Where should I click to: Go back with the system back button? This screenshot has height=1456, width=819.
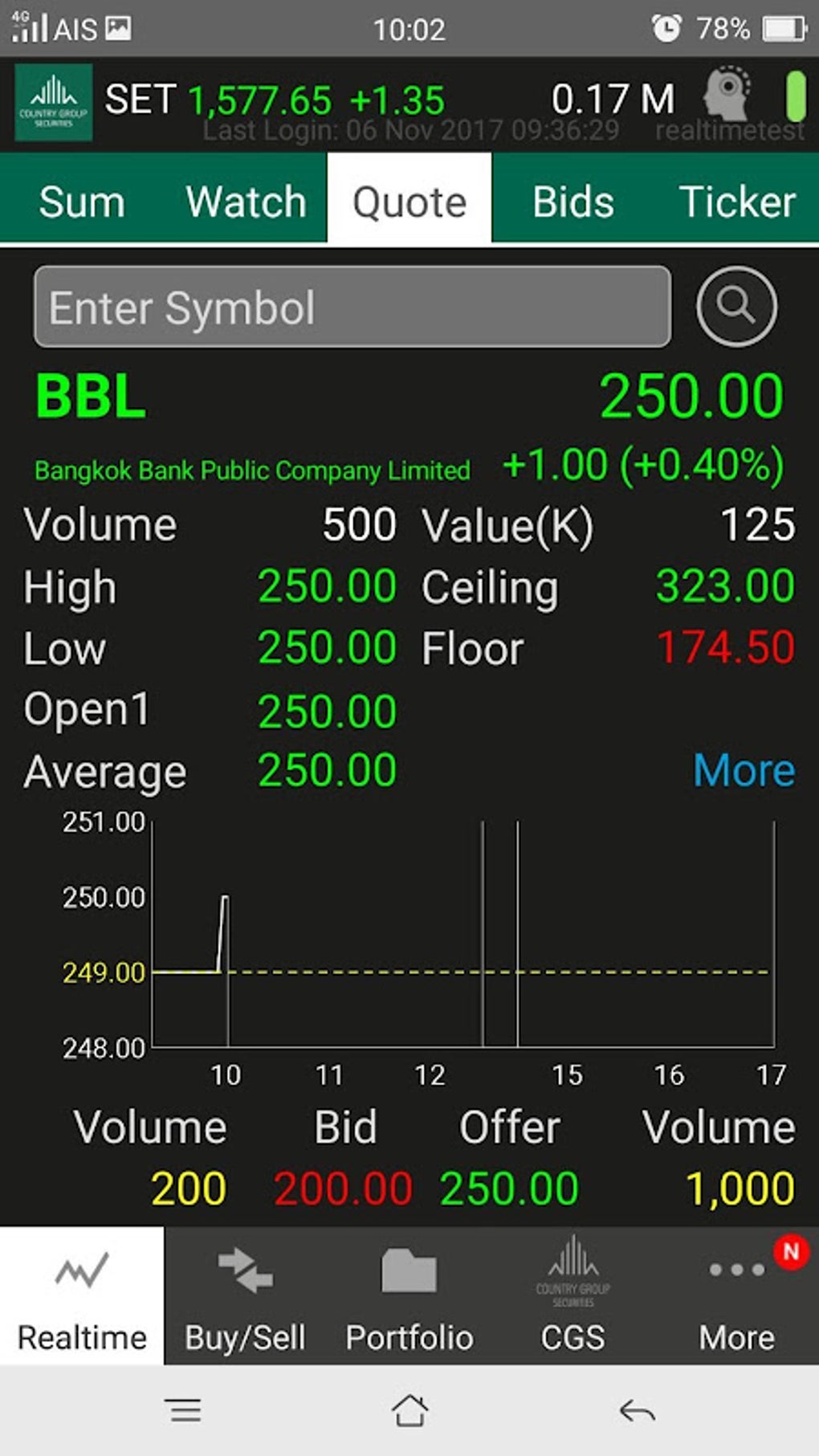pos(638,1410)
